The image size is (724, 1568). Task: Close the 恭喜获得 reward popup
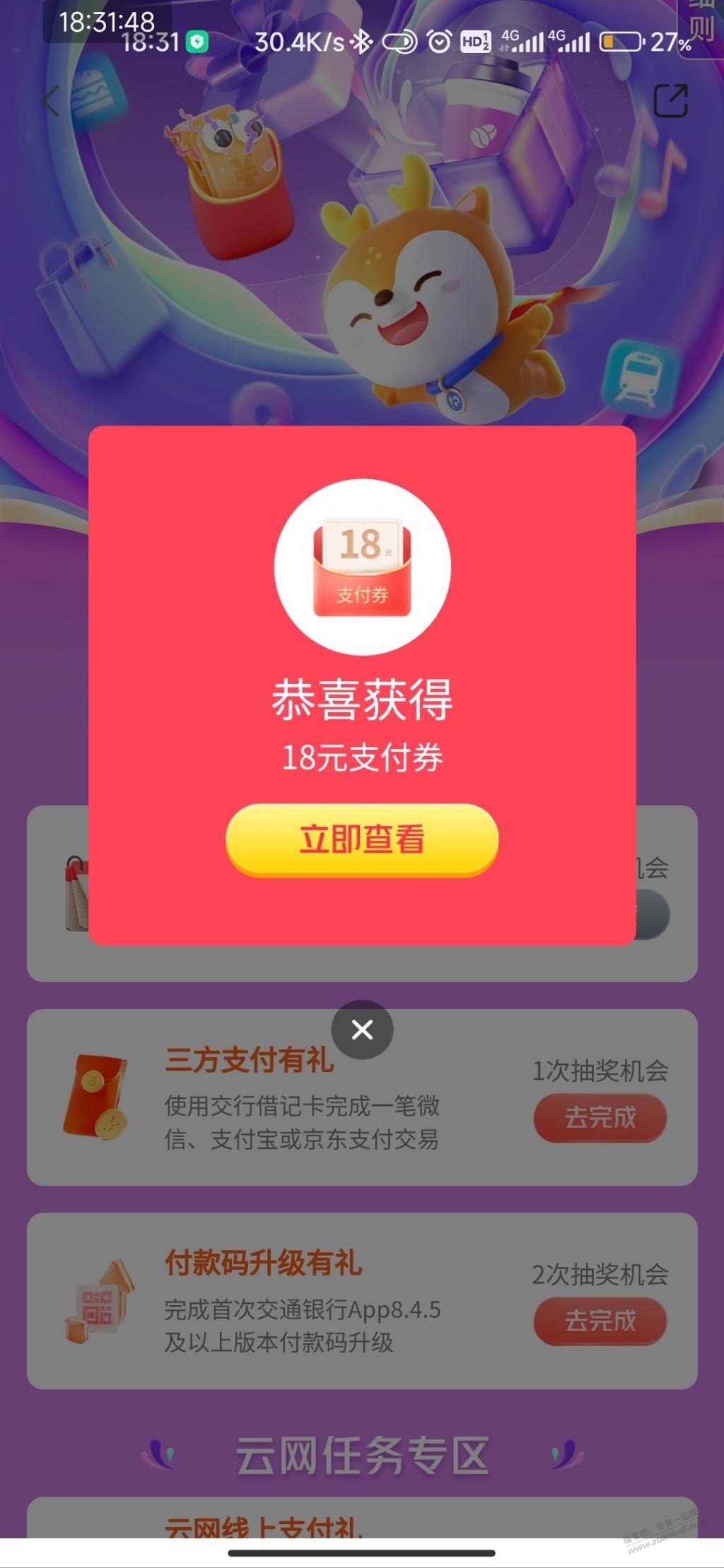(x=362, y=1030)
